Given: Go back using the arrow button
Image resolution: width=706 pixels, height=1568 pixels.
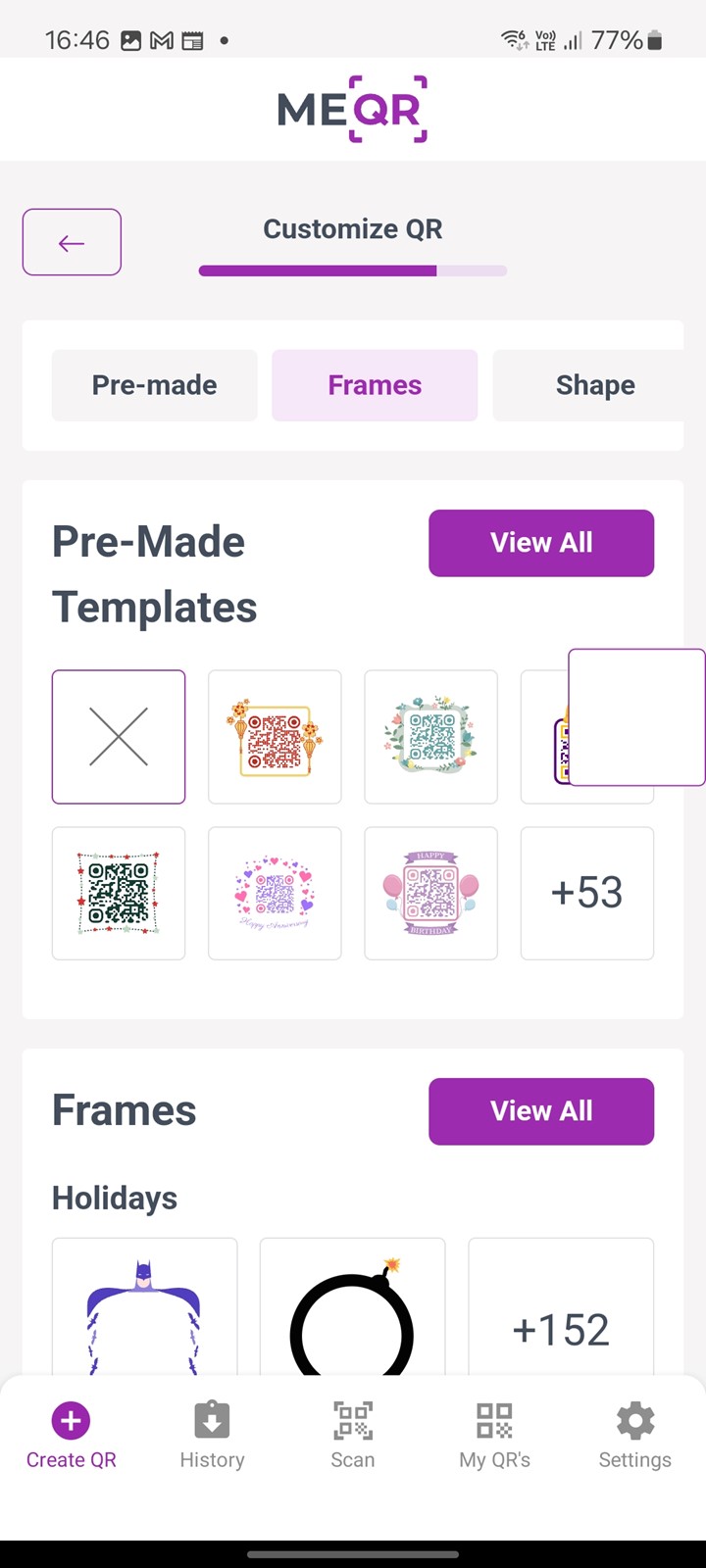Looking at the screenshot, I should click(x=72, y=242).
